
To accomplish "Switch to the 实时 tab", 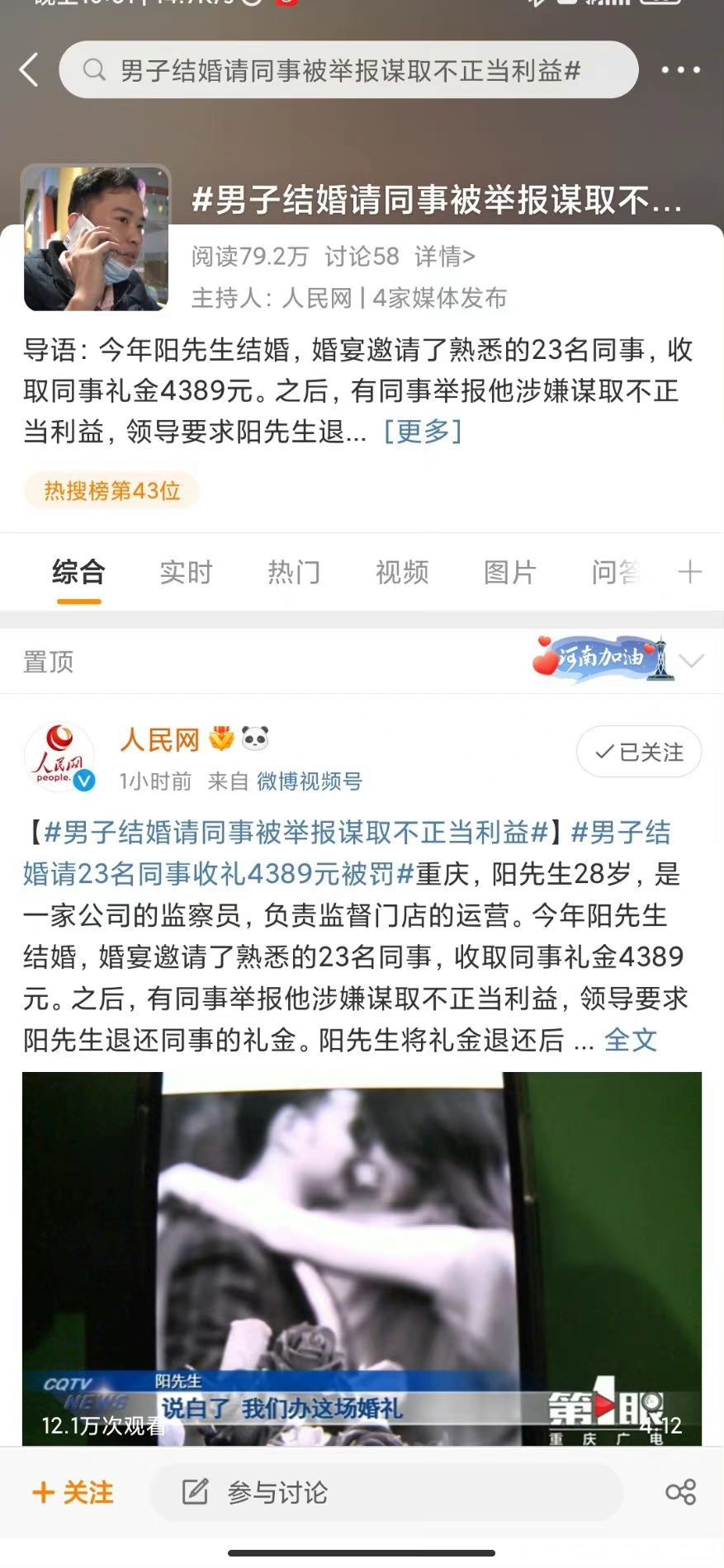I will (186, 572).
